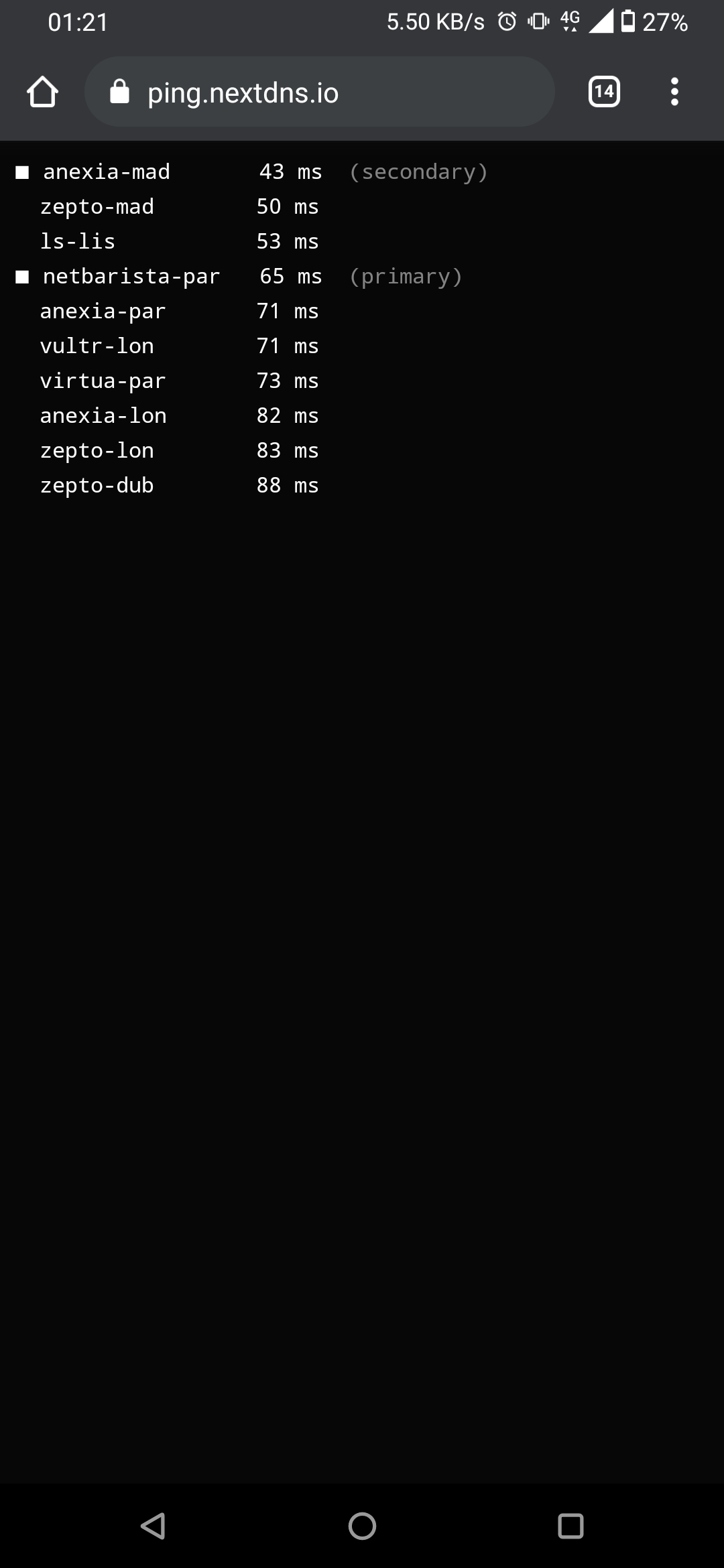Open recent apps from the navigation bar
The image size is (724, 1568).
570,1526
